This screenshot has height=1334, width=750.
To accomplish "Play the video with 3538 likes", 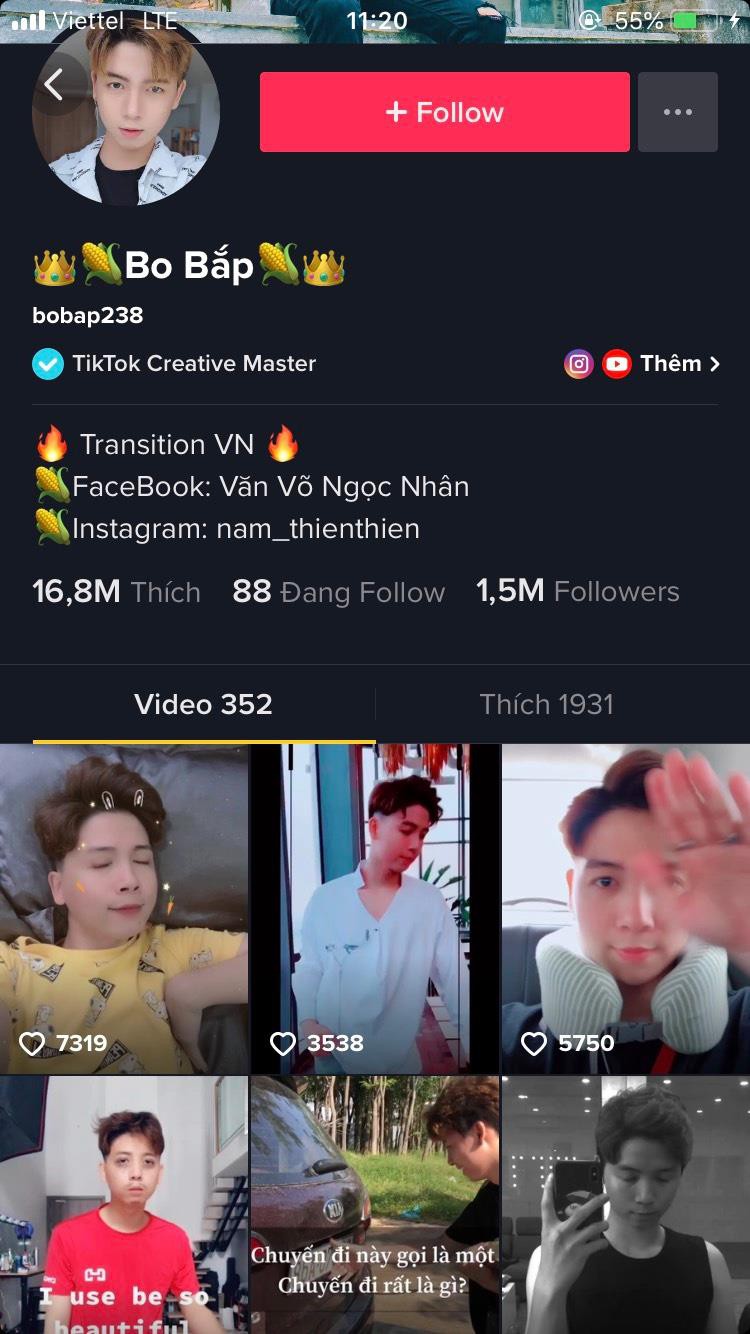I will tap(375, 908).
